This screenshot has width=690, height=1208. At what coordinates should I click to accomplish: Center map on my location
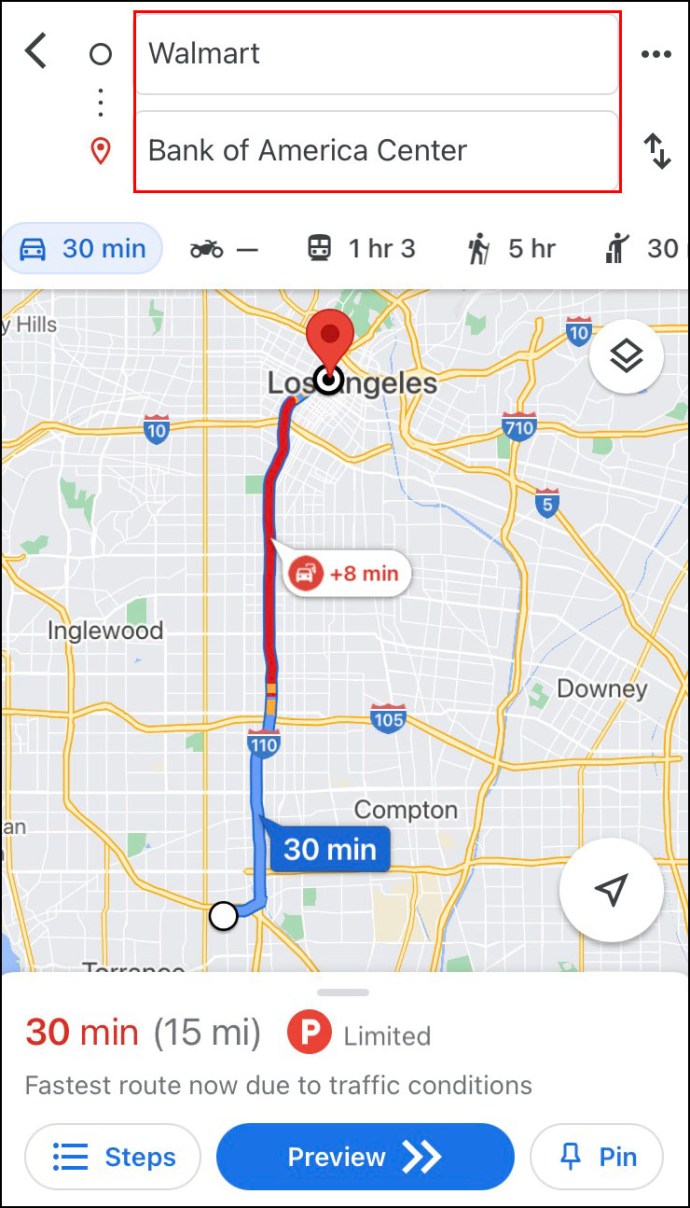(x=611, y=889)
